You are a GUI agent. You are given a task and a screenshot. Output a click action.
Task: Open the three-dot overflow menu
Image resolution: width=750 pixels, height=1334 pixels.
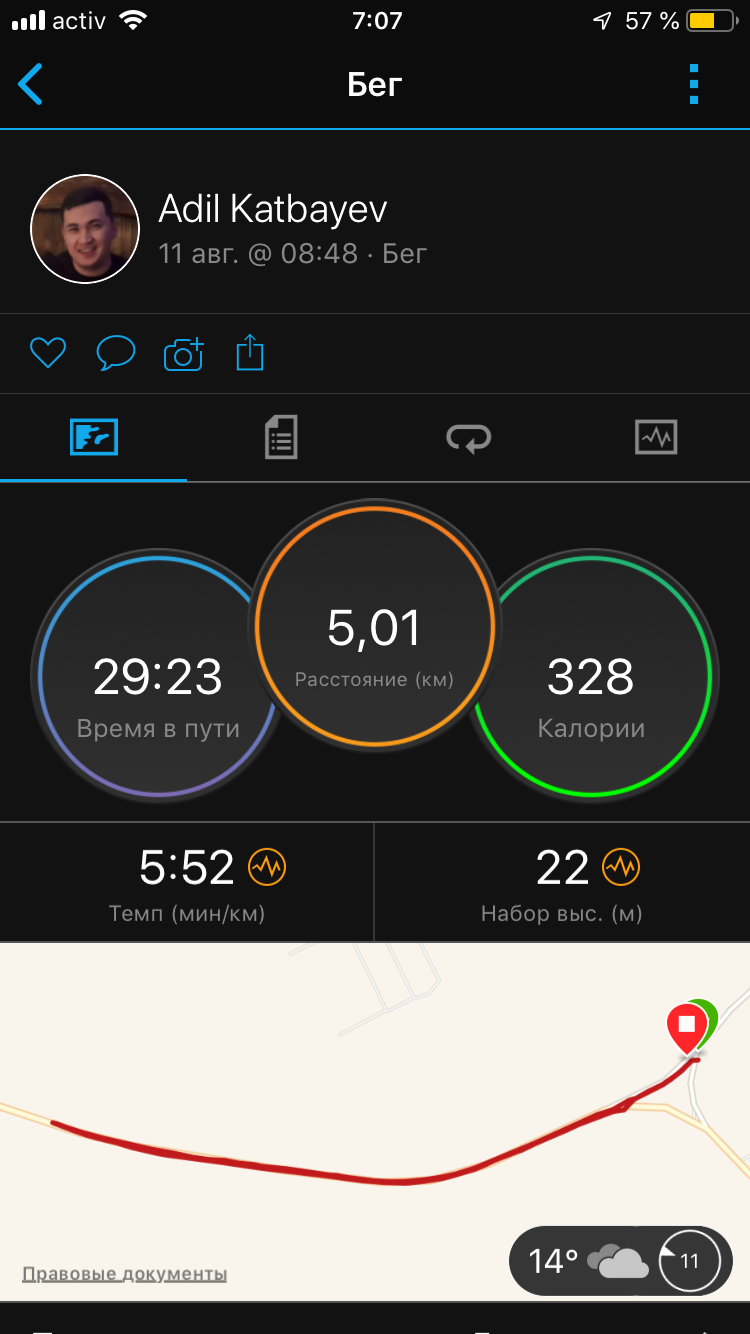tap(694, 85)
